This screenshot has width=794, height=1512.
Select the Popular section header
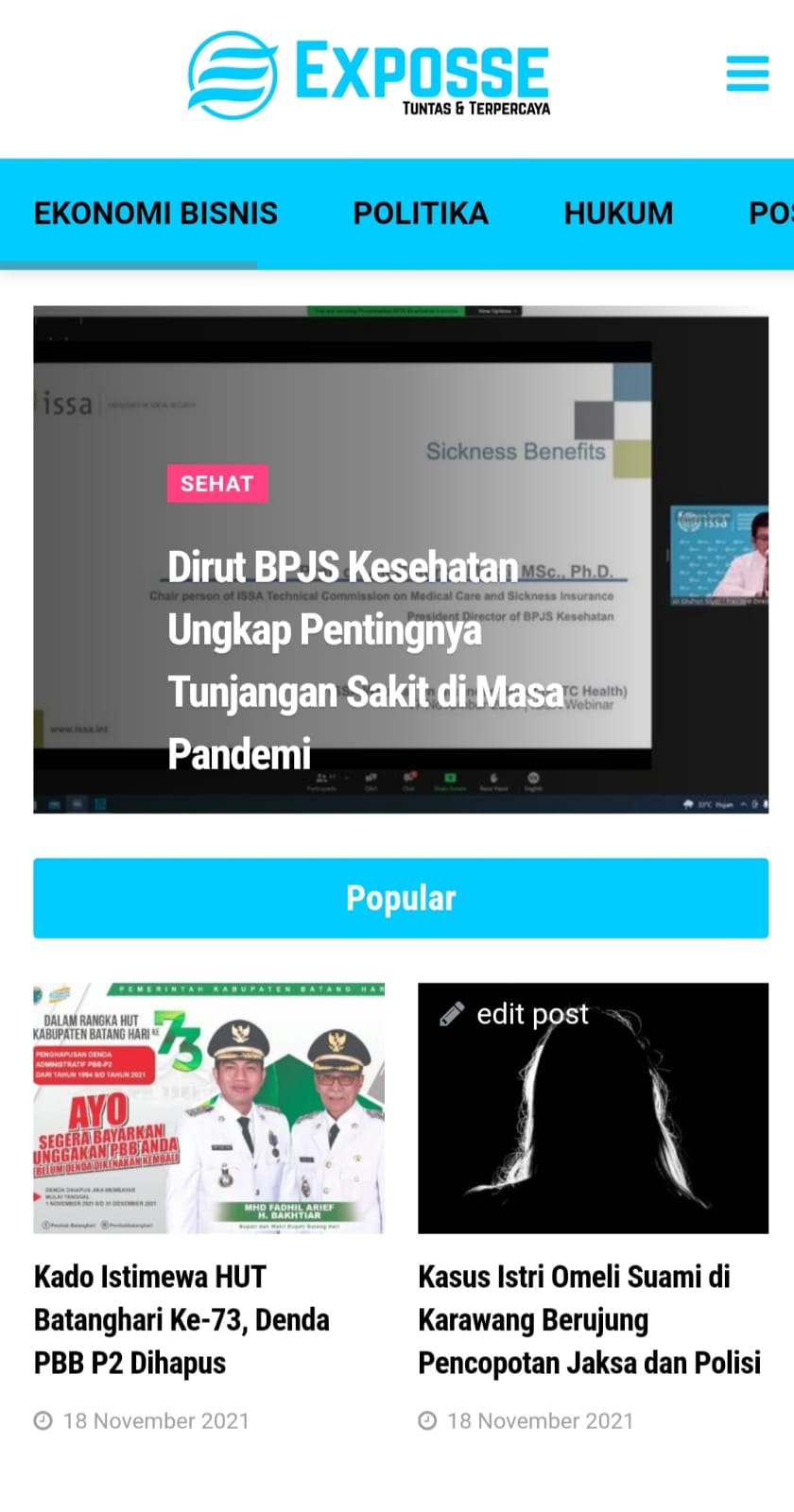tap(401, 898)
